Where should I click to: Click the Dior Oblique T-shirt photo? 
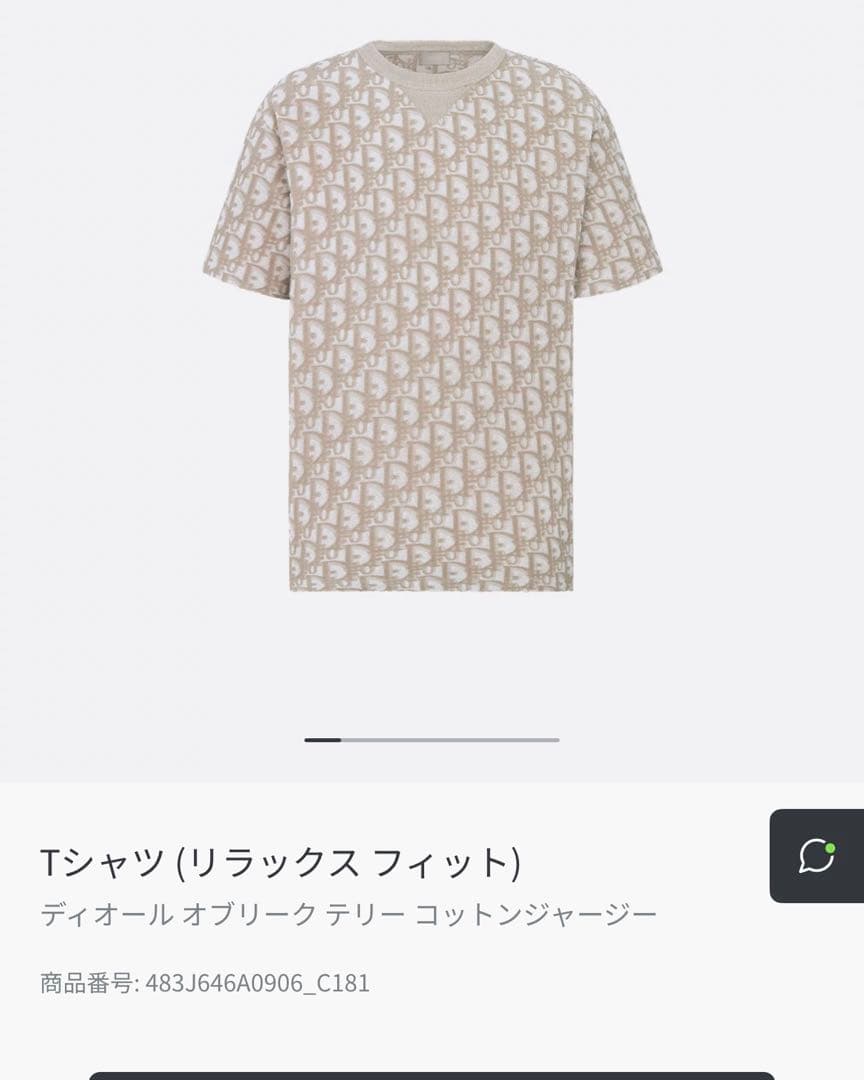click(430, 320)
